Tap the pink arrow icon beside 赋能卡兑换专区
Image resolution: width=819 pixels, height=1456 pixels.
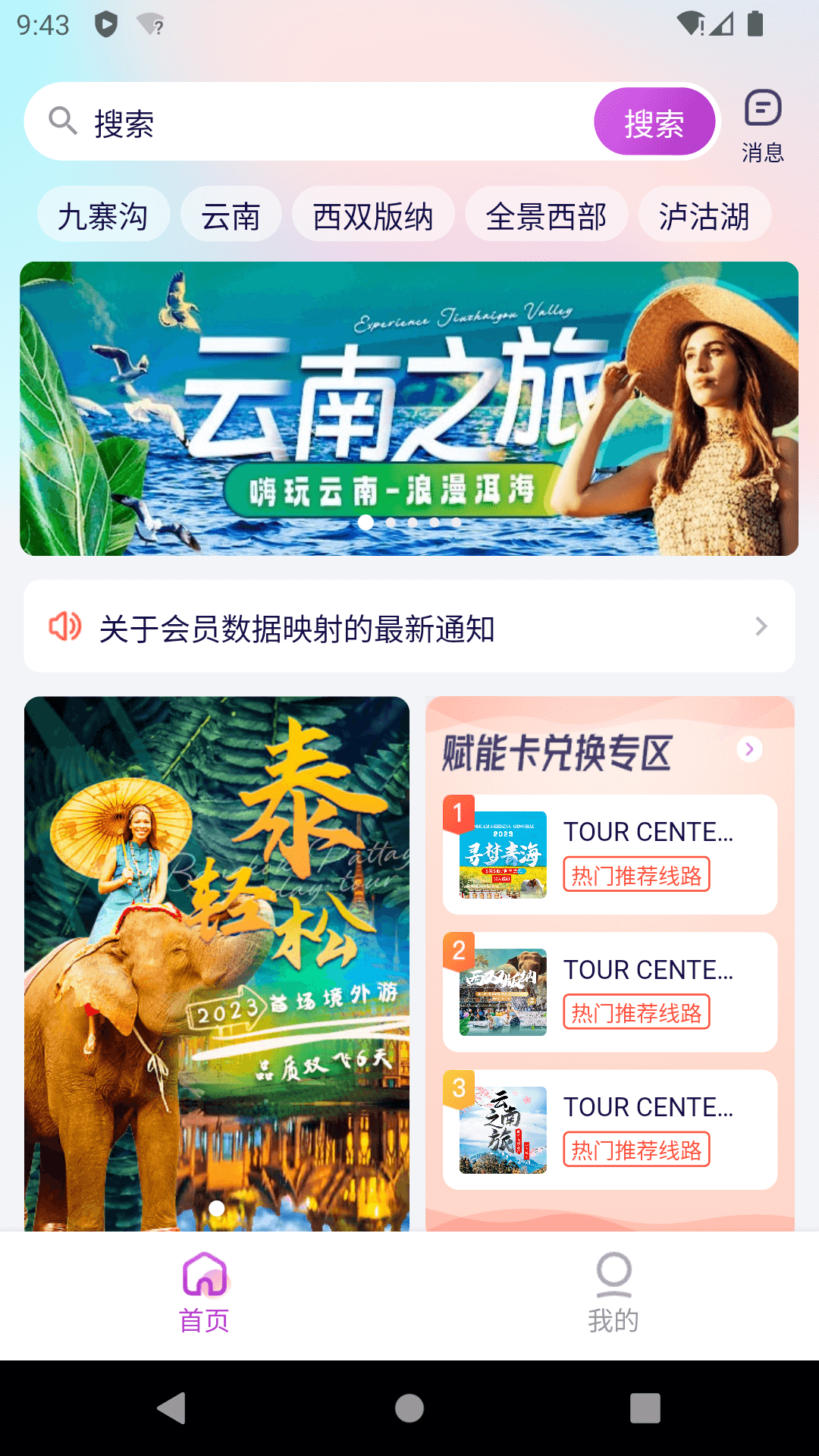750,750
